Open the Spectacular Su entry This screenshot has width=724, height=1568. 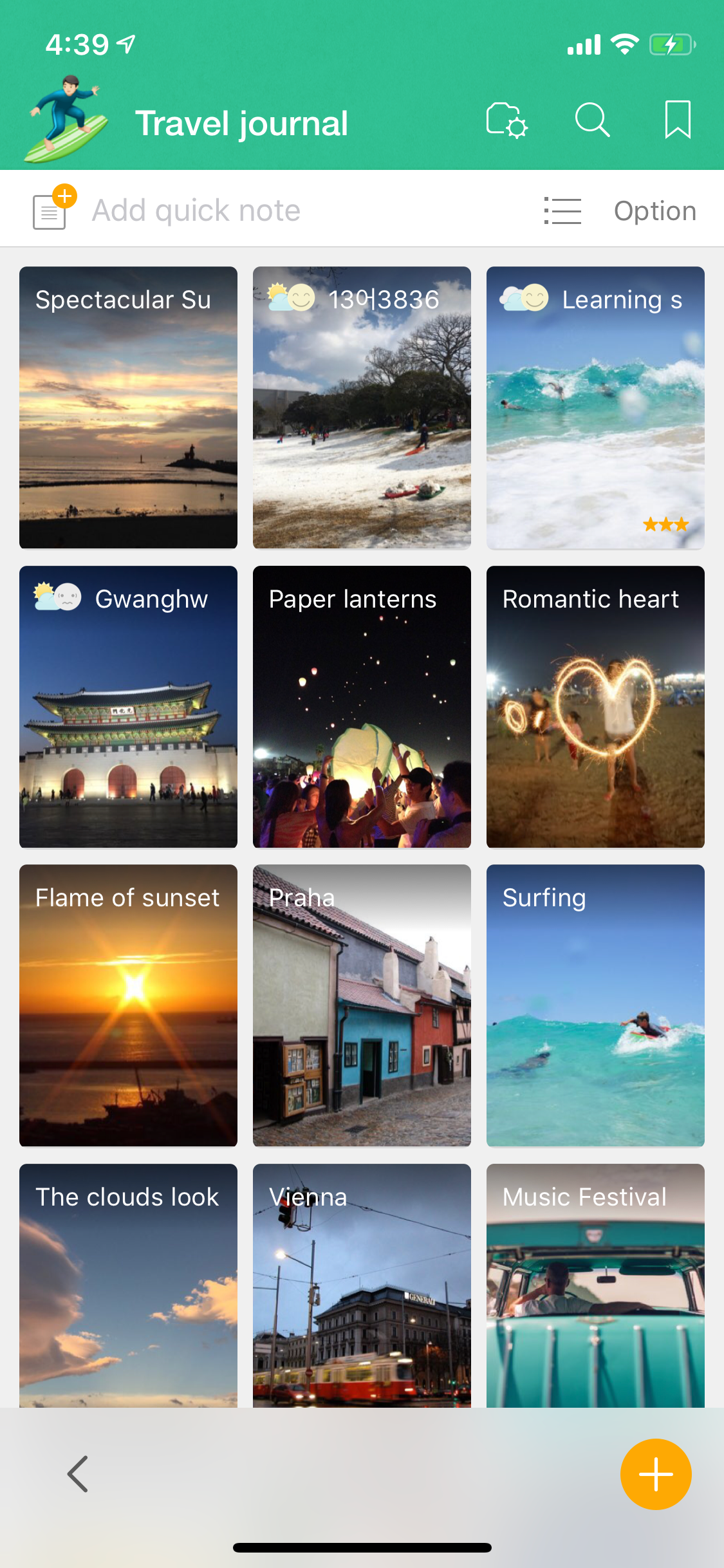(x=128, y=407)
